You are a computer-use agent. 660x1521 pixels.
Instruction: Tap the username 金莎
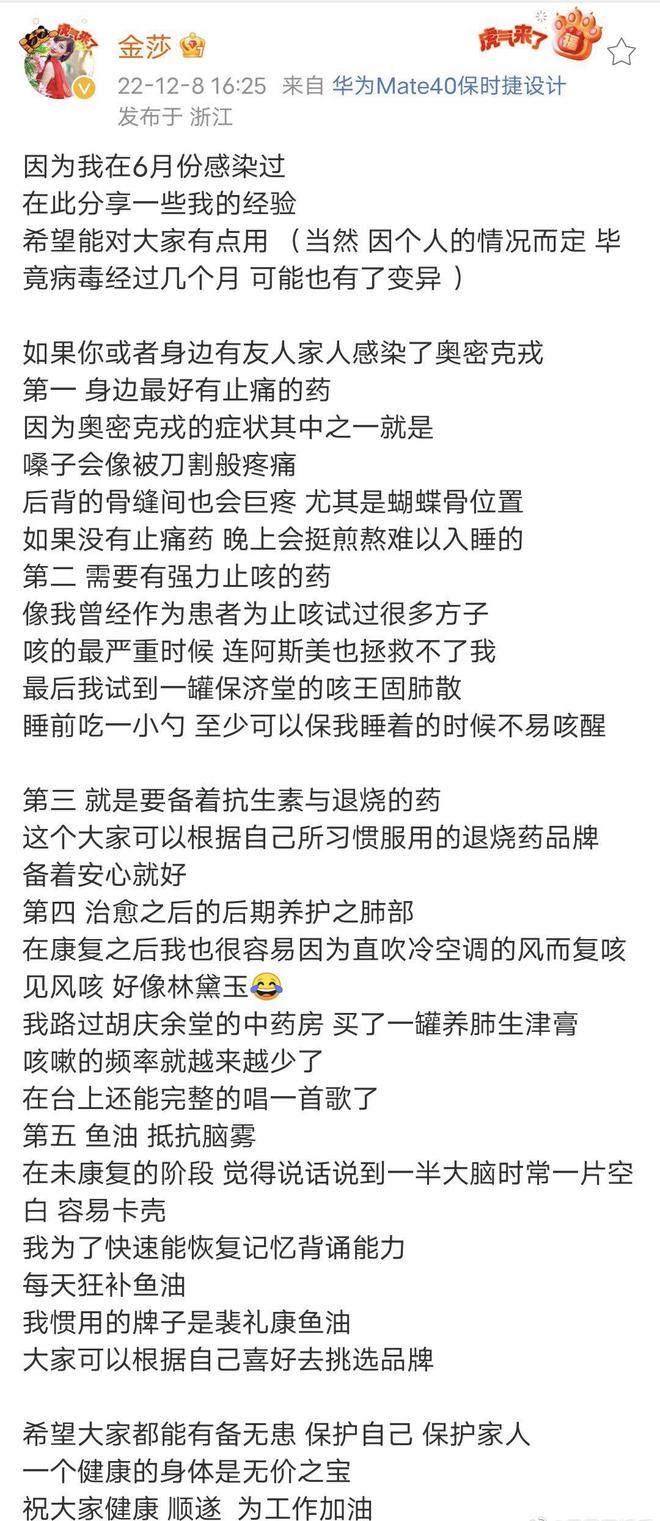(x=145, y=46)
